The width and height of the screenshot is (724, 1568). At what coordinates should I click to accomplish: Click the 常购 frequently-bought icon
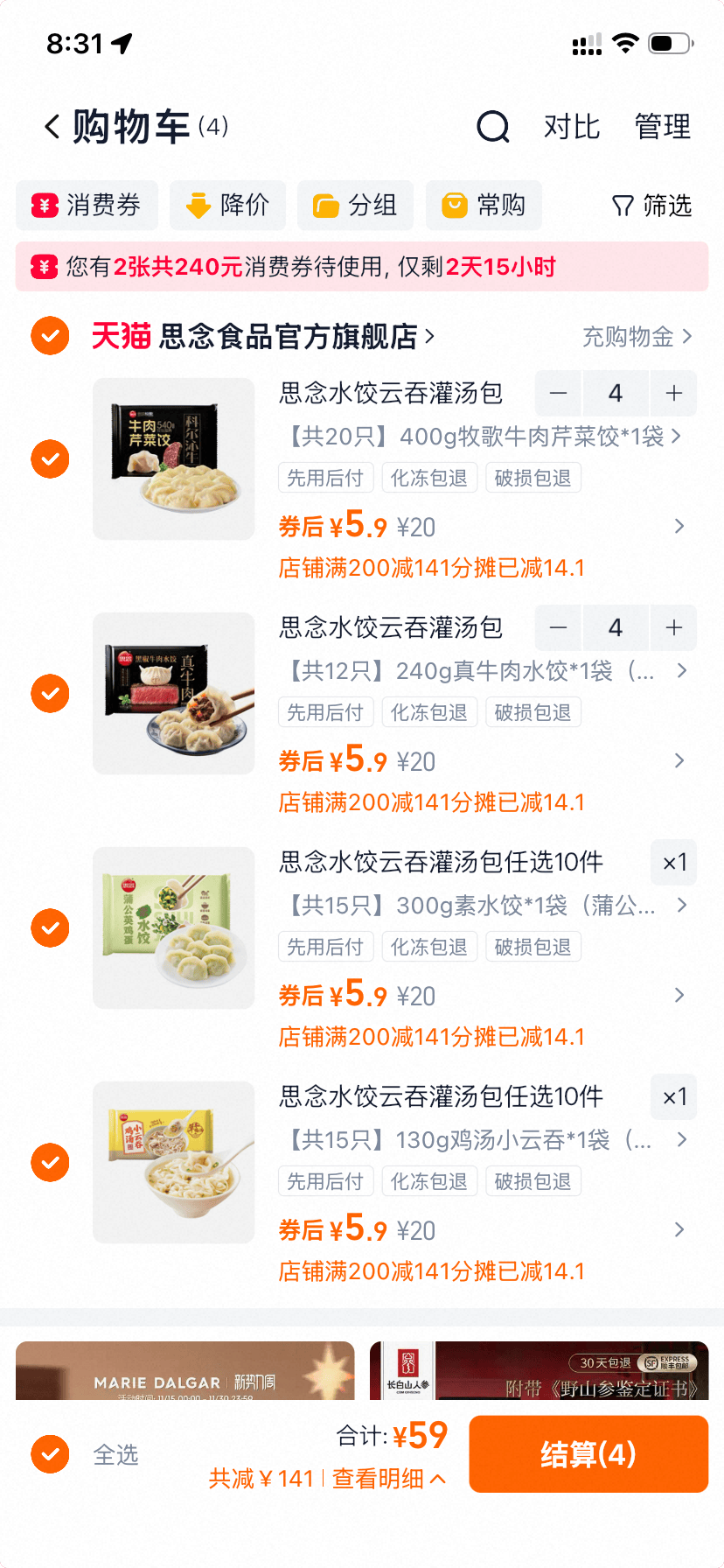click(x=454, y=206)
